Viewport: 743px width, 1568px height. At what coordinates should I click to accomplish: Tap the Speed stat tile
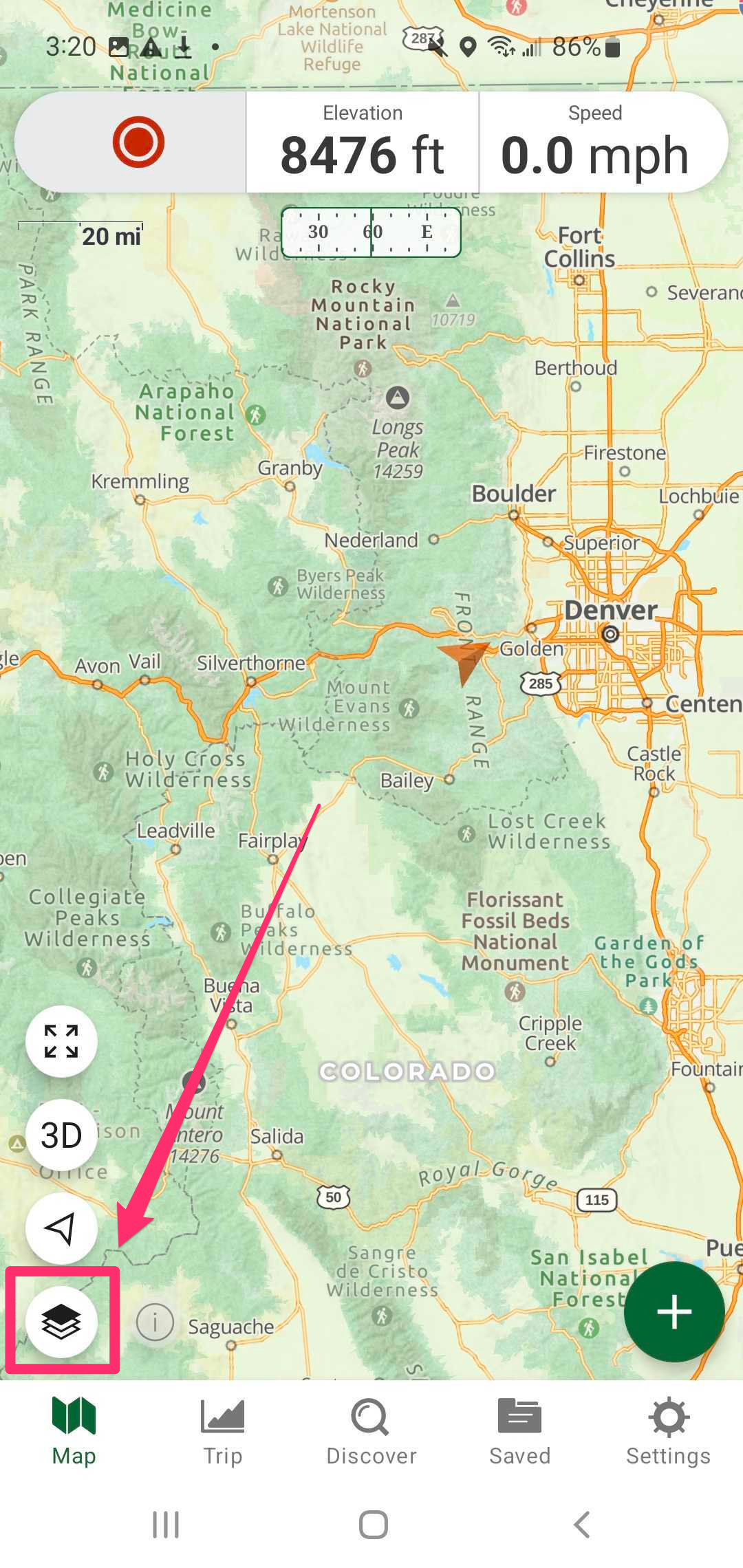point(595,143)
